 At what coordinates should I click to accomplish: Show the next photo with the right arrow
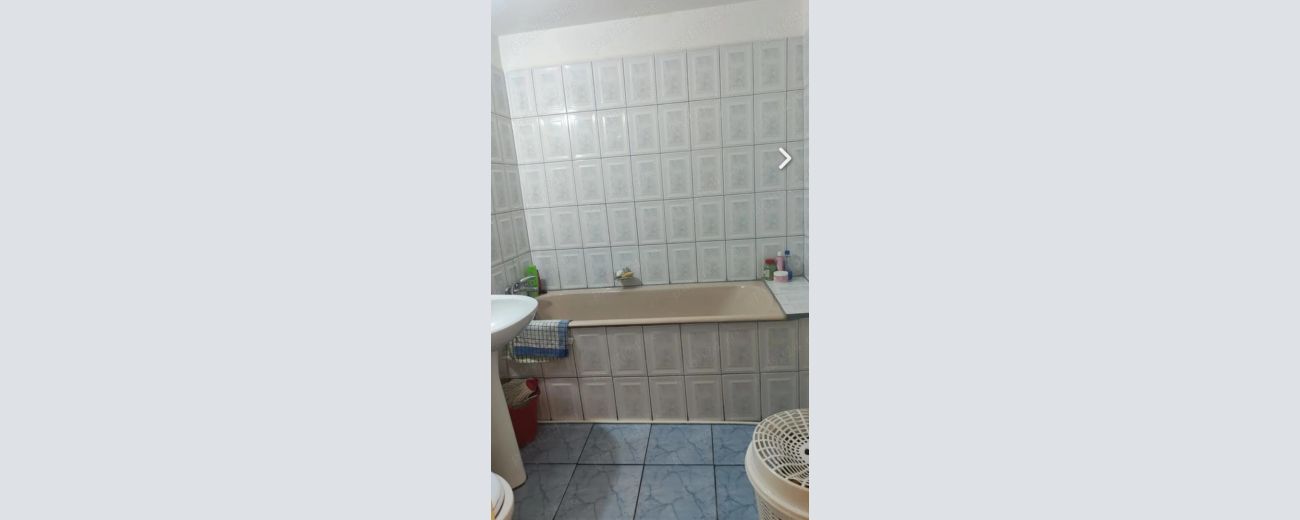point(785,158)
